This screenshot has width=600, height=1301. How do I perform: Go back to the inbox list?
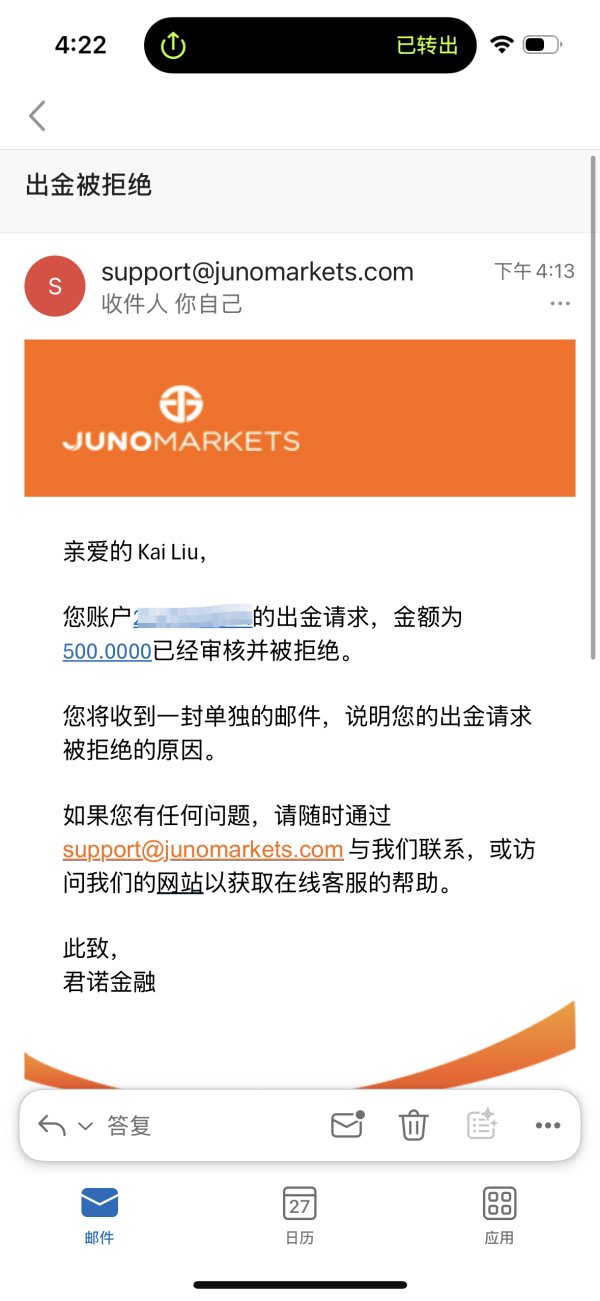37,116
